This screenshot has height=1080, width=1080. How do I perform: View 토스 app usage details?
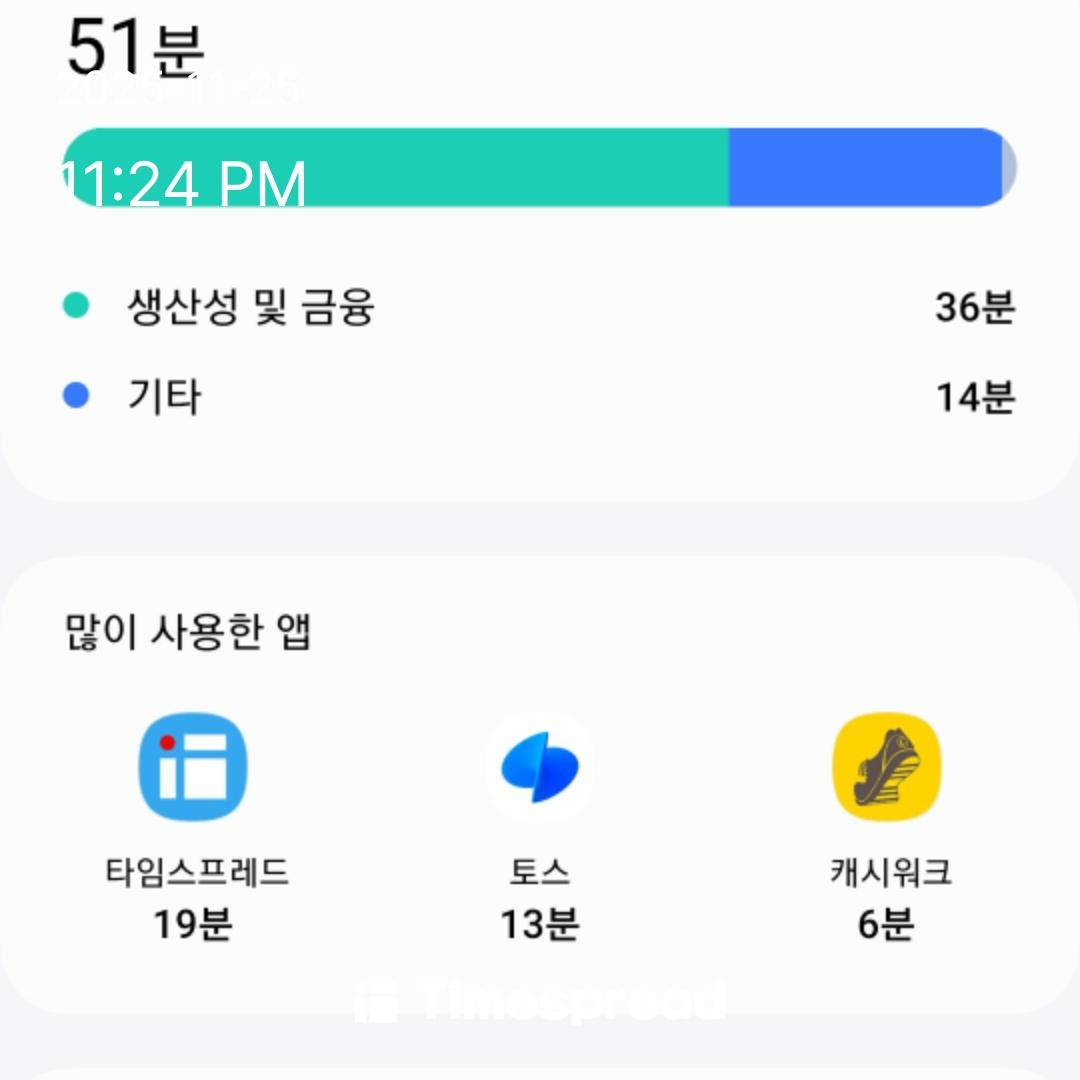tap(539, 768)
